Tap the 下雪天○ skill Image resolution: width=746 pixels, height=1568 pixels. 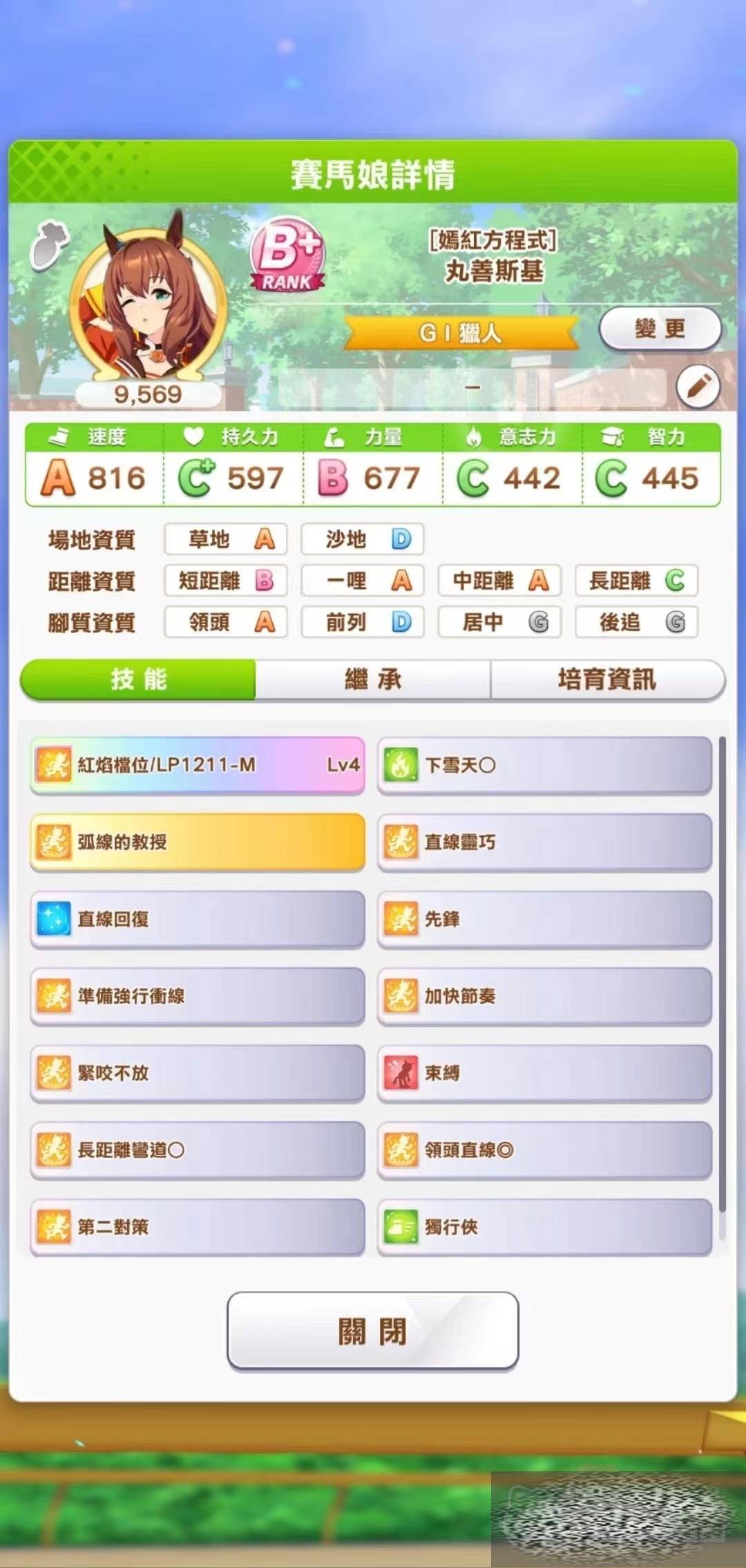544,765
